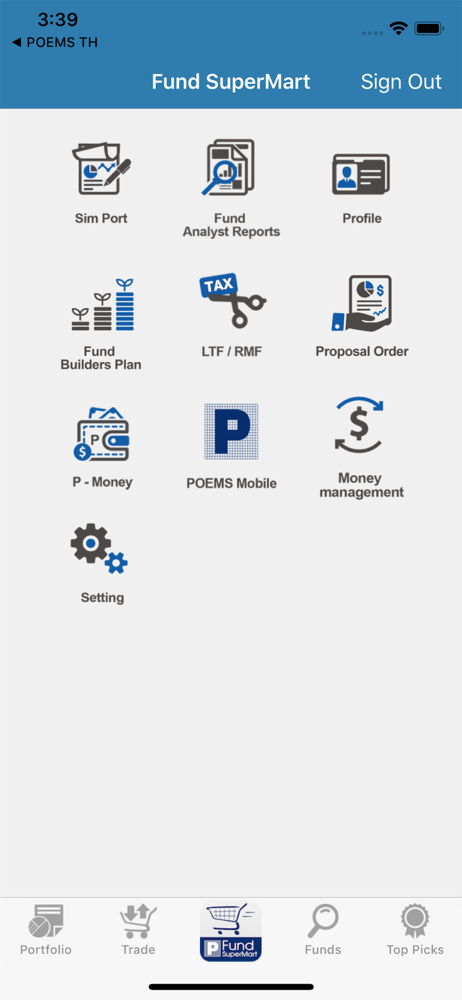This screenshot has height=1000, width=462.
Task: Open Fund Builders Plan
Action: 101,324
